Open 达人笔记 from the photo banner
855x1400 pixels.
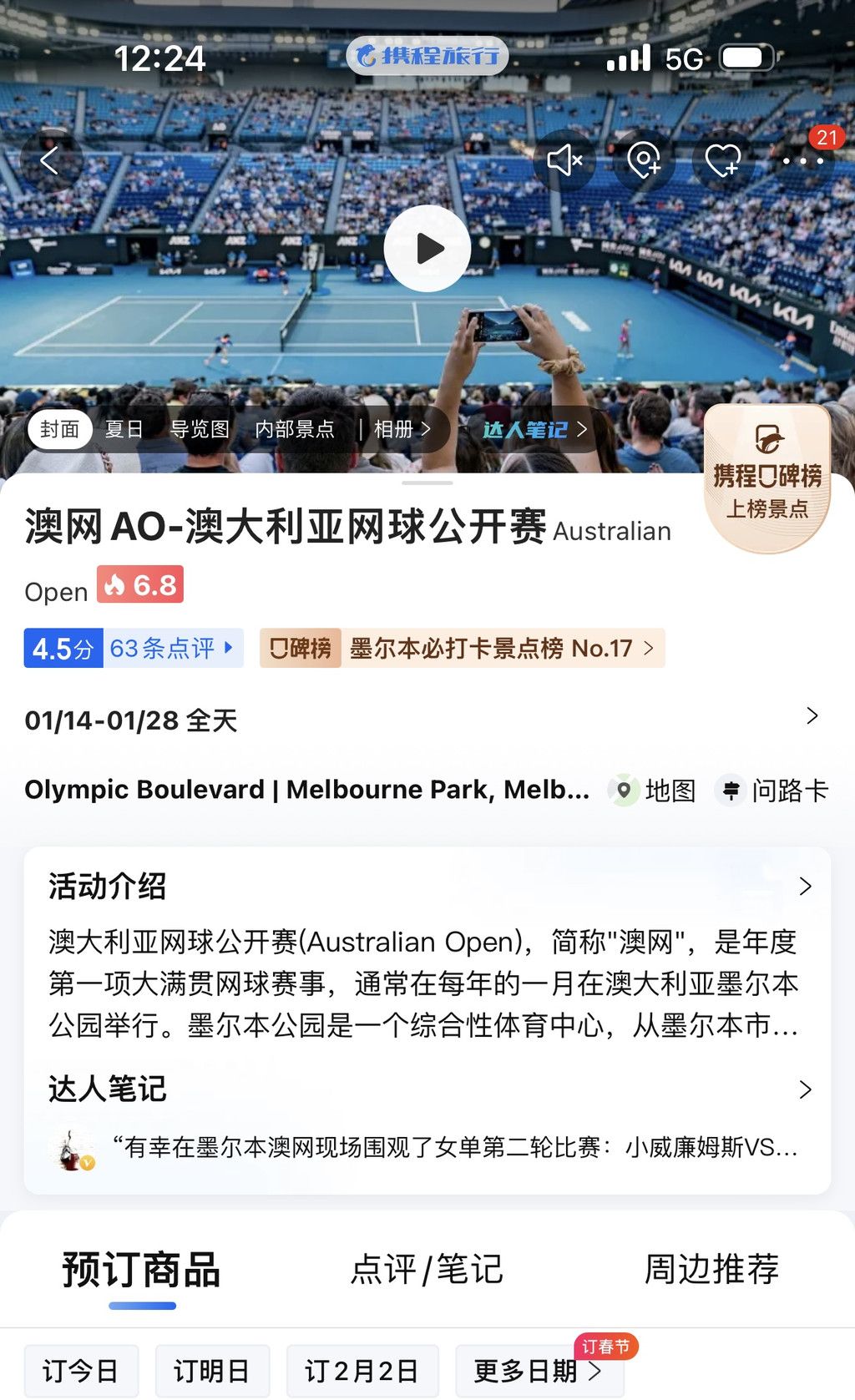coord(535,430)
